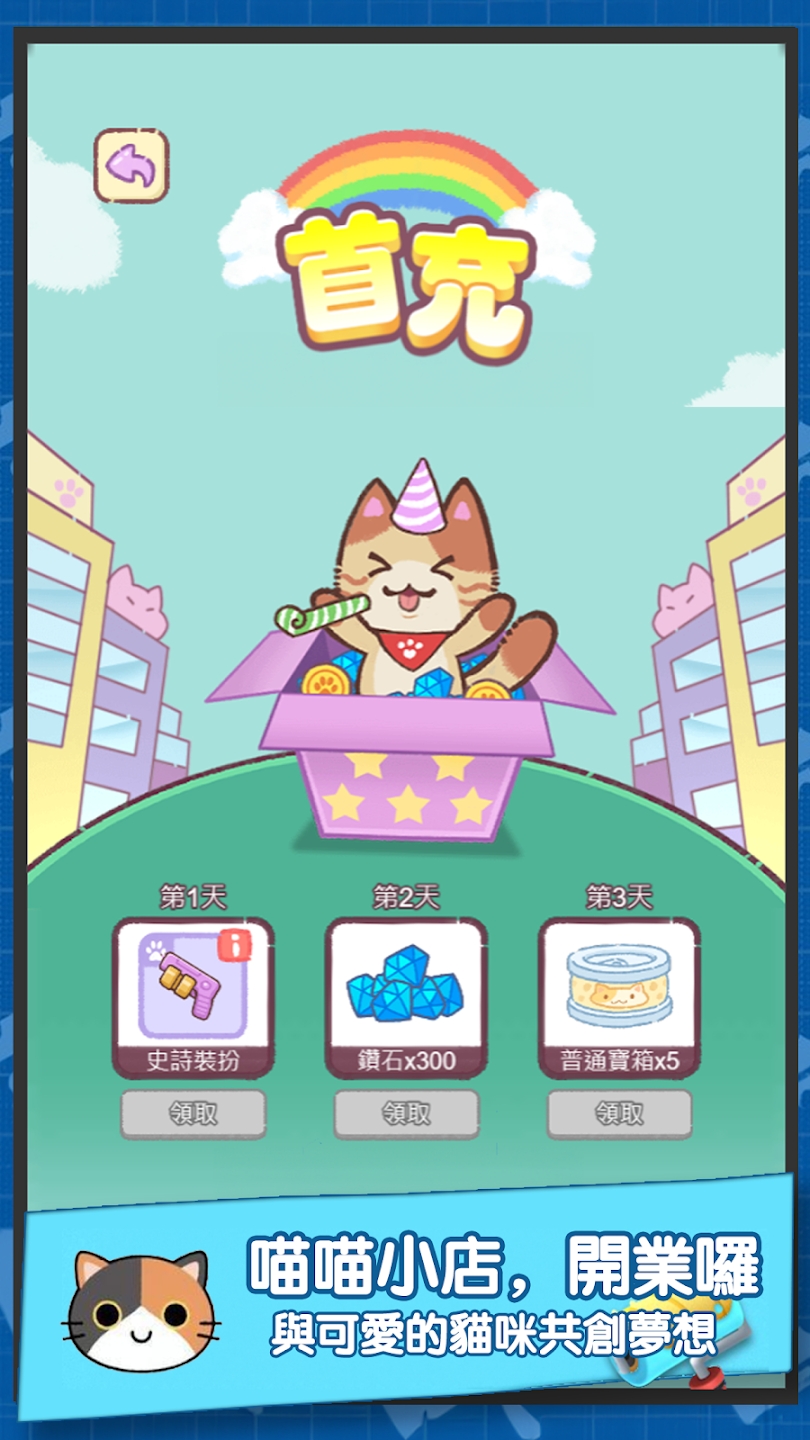The height and width of the screenshot is (1440, 810).
Task: Claim the Day 1 reward via its 領取 button
Action: 192,1113
